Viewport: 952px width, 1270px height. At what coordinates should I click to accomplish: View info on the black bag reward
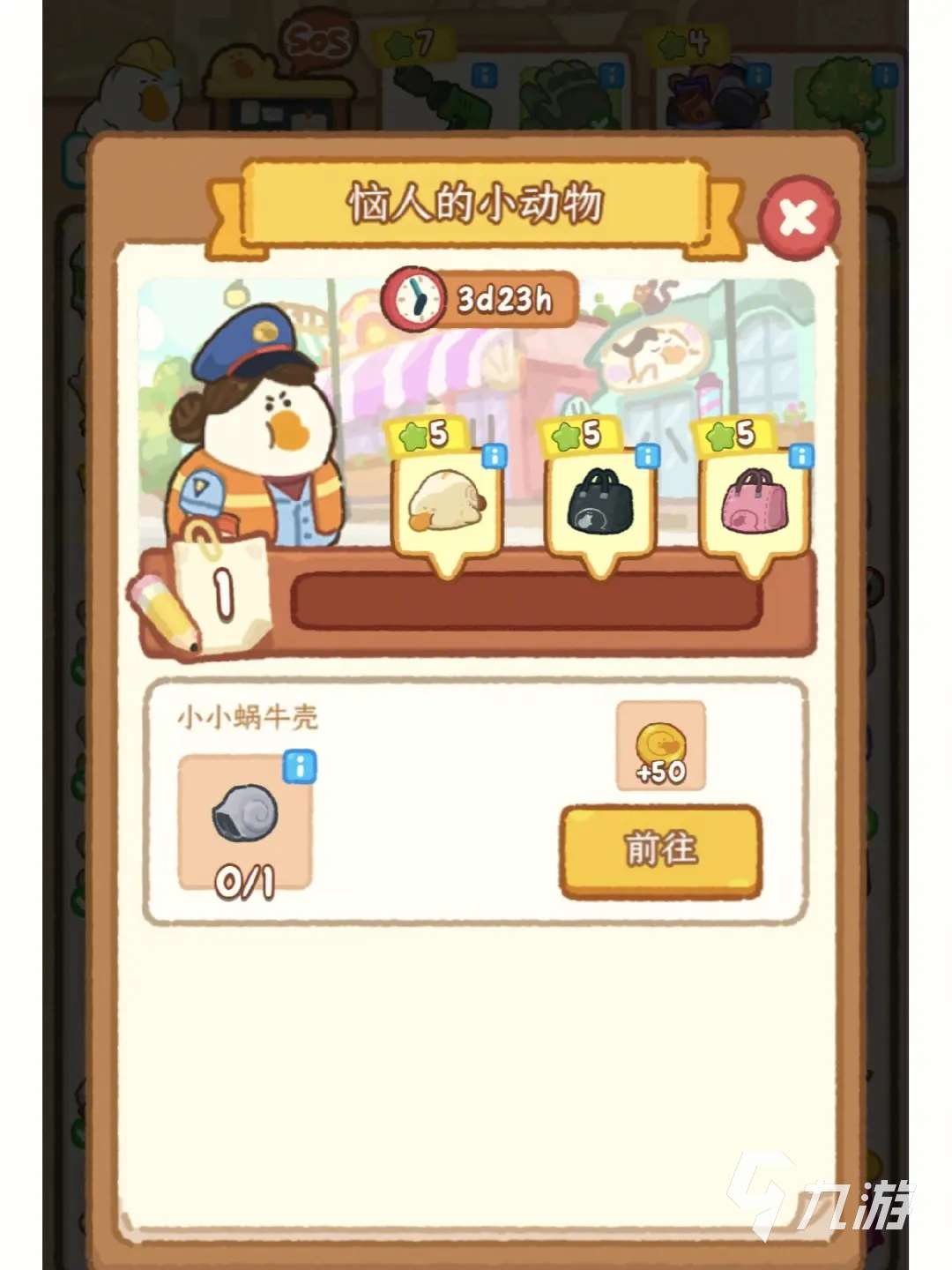point(648,456)
